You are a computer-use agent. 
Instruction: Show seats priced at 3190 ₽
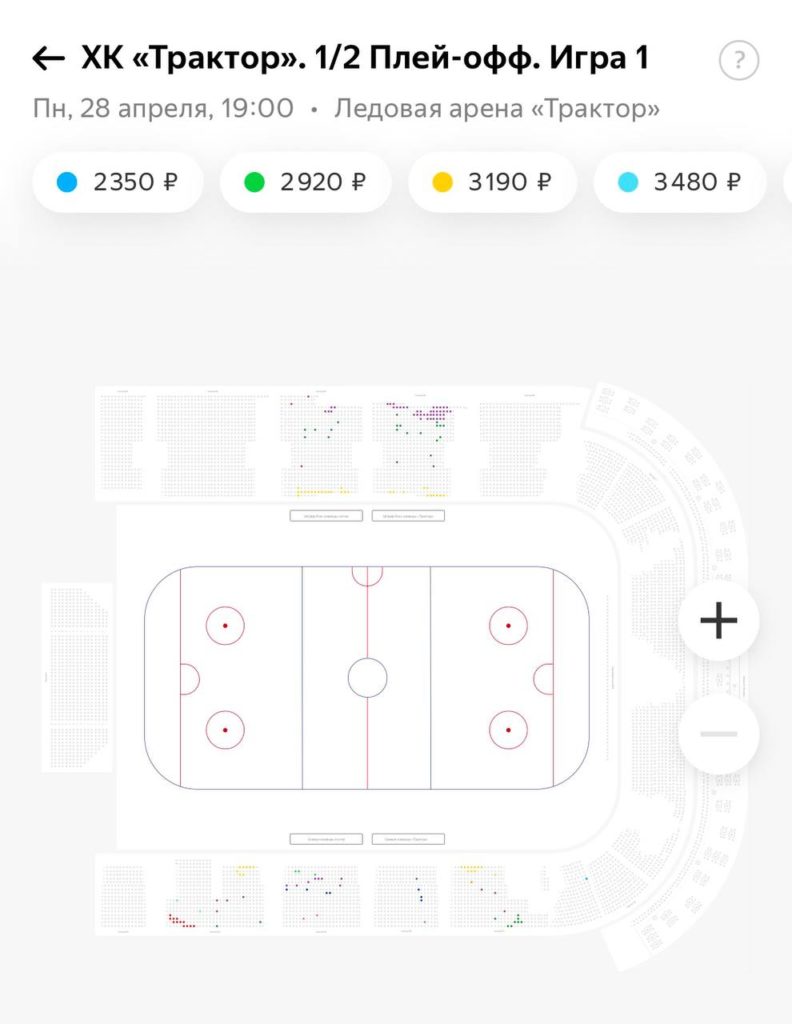click(x=492, y=182)
